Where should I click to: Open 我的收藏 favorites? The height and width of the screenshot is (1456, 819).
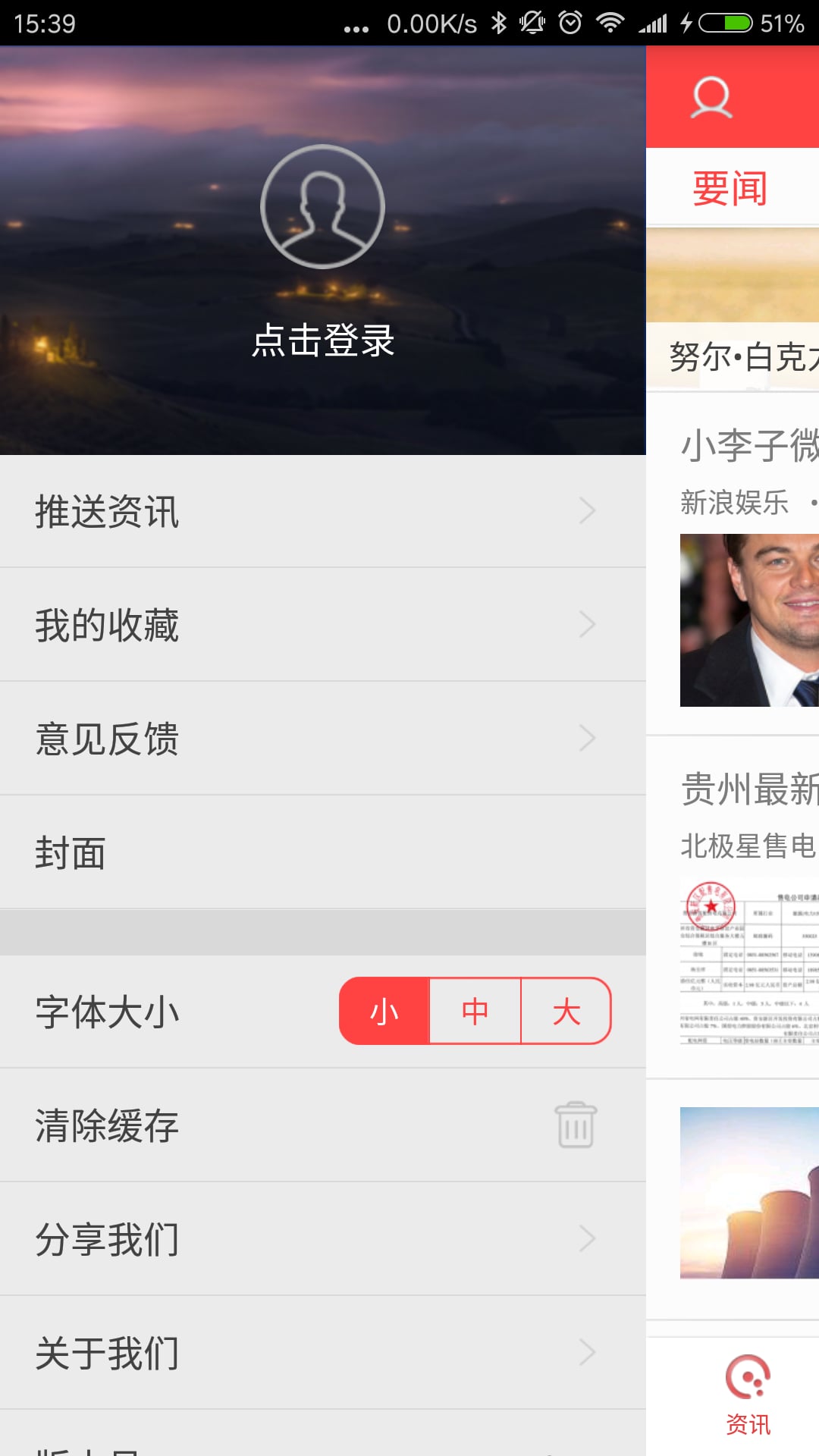323,625
